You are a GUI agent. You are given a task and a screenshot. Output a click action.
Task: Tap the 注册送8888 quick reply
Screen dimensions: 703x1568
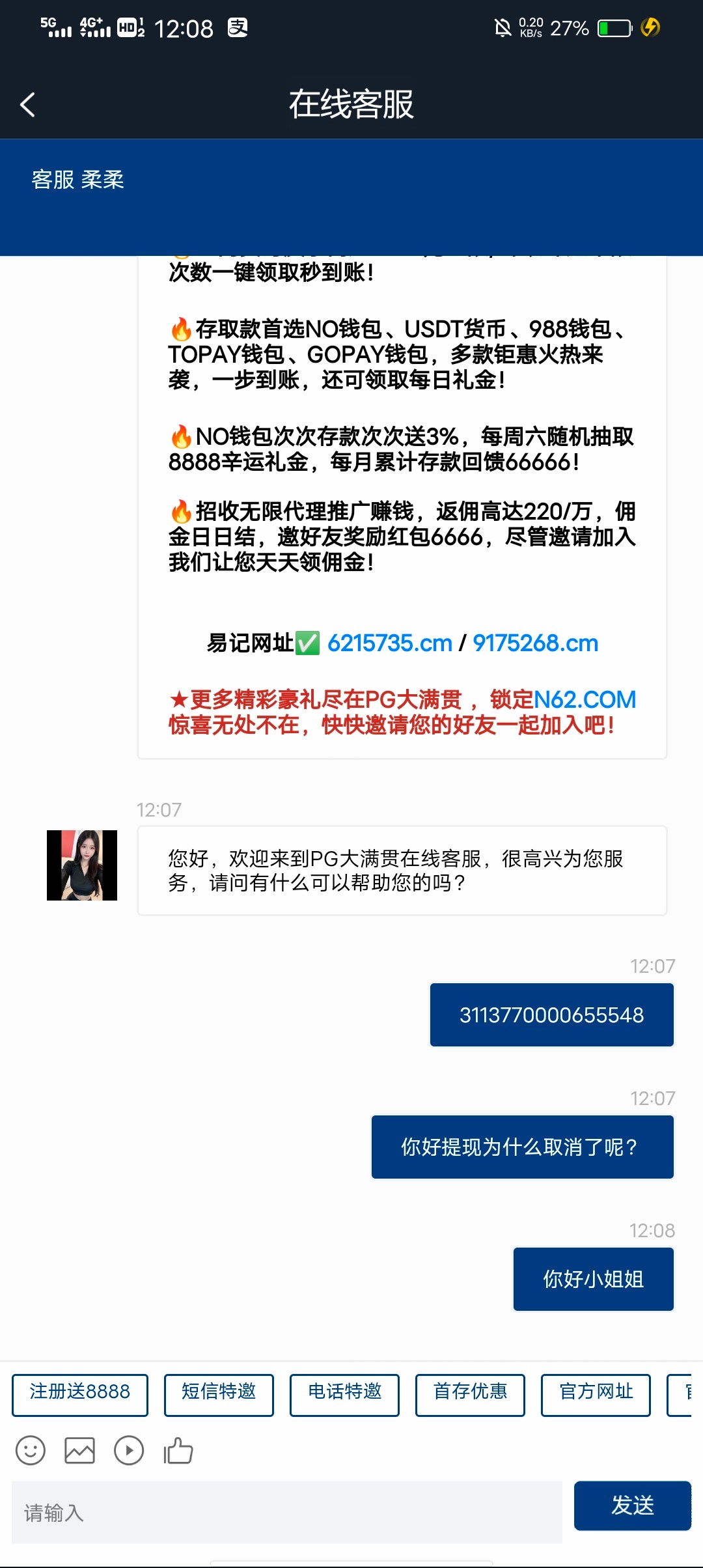[80, 1394]
